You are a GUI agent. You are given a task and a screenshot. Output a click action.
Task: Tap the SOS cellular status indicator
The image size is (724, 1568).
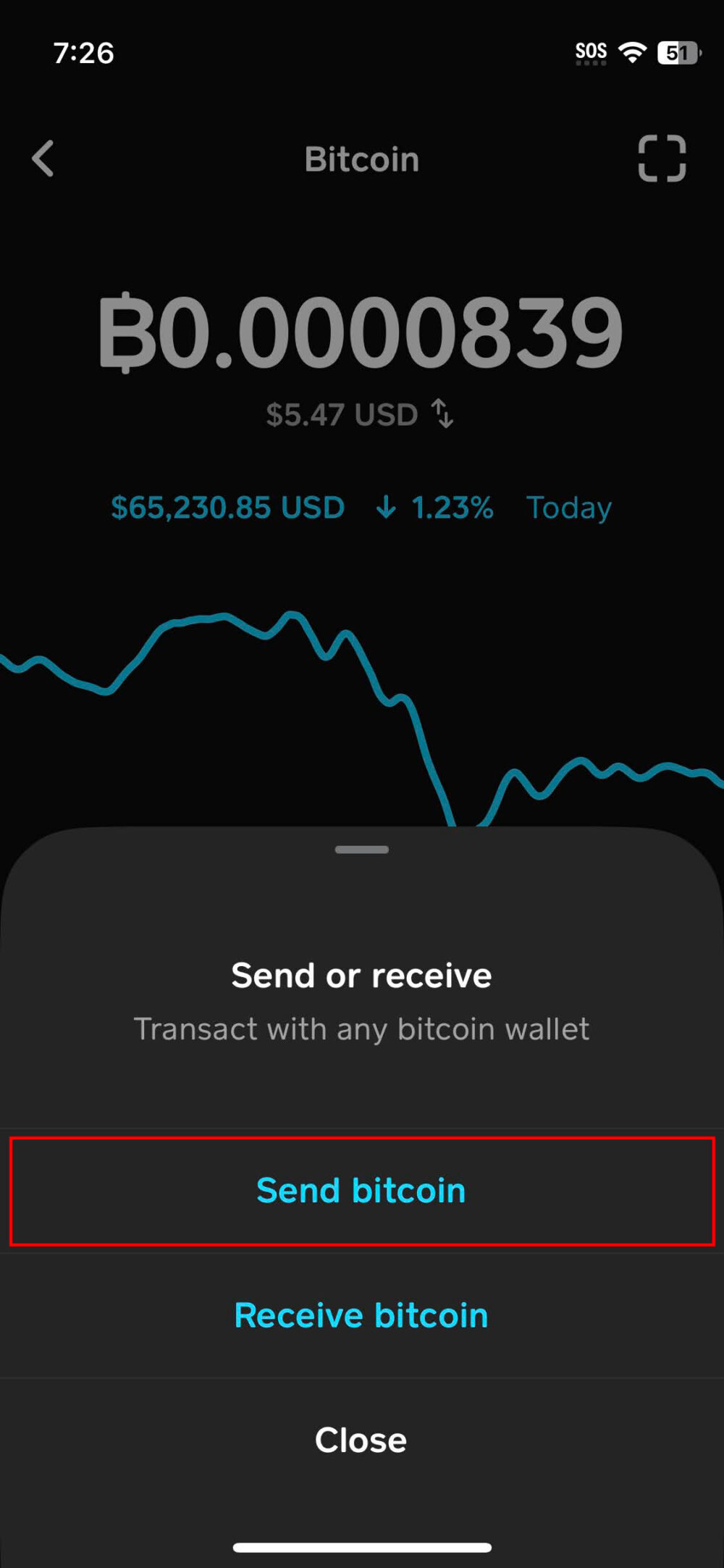tap(590, 49)
